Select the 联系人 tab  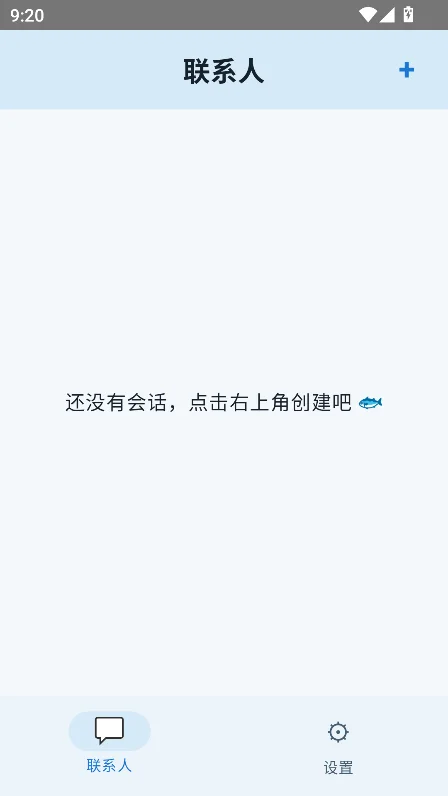(109, 743)
